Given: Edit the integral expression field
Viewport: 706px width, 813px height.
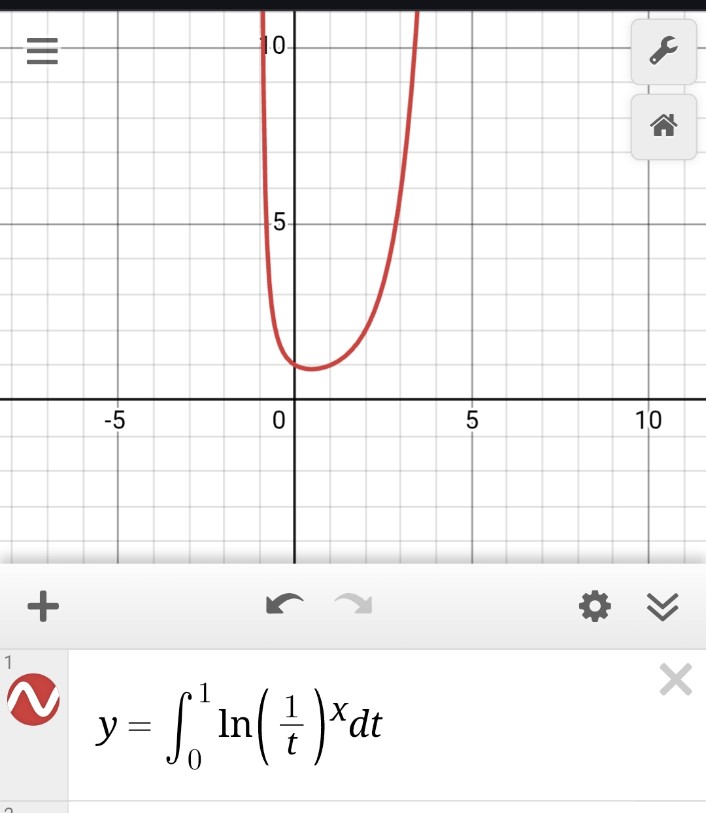Looking at the screenshot, I should coord(350,725).
